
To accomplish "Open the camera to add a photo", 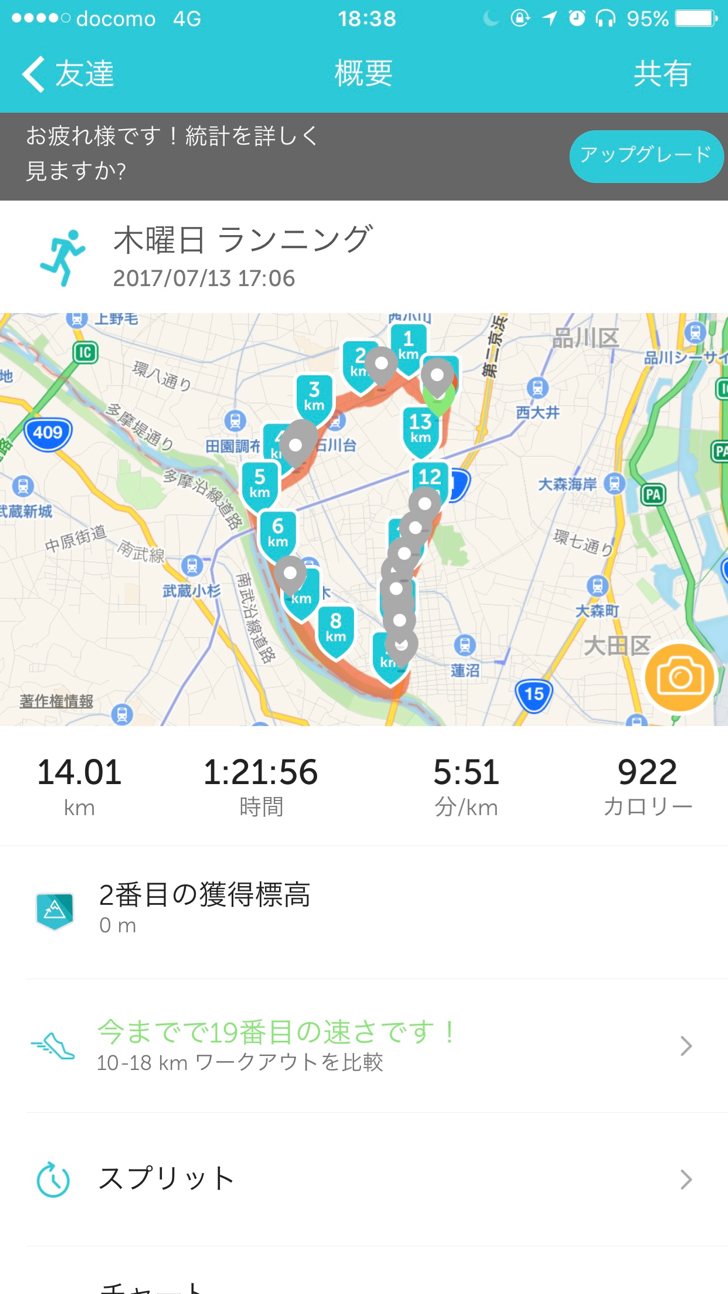I will click(x=680, y=678).
